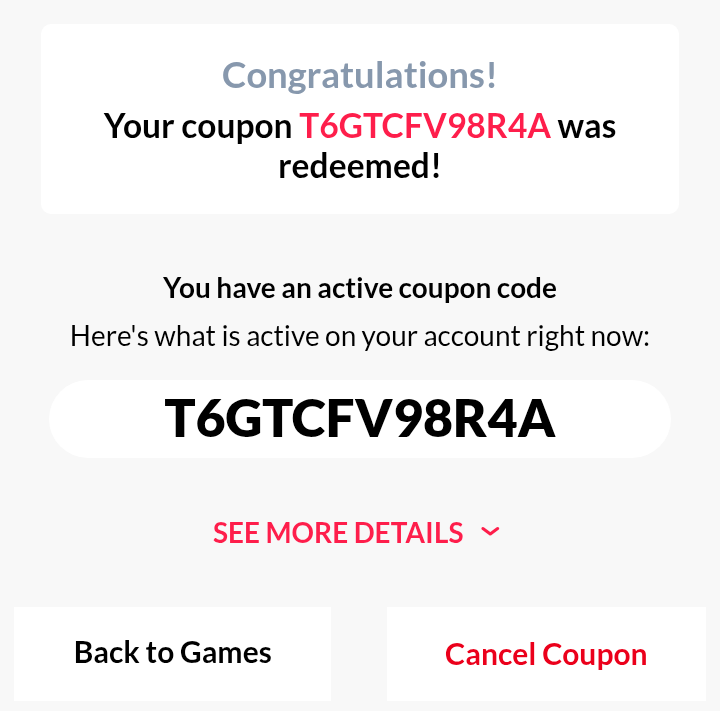Expand See More Details
Viewport: 720px width, 711px height.
[x=355, y=533]
